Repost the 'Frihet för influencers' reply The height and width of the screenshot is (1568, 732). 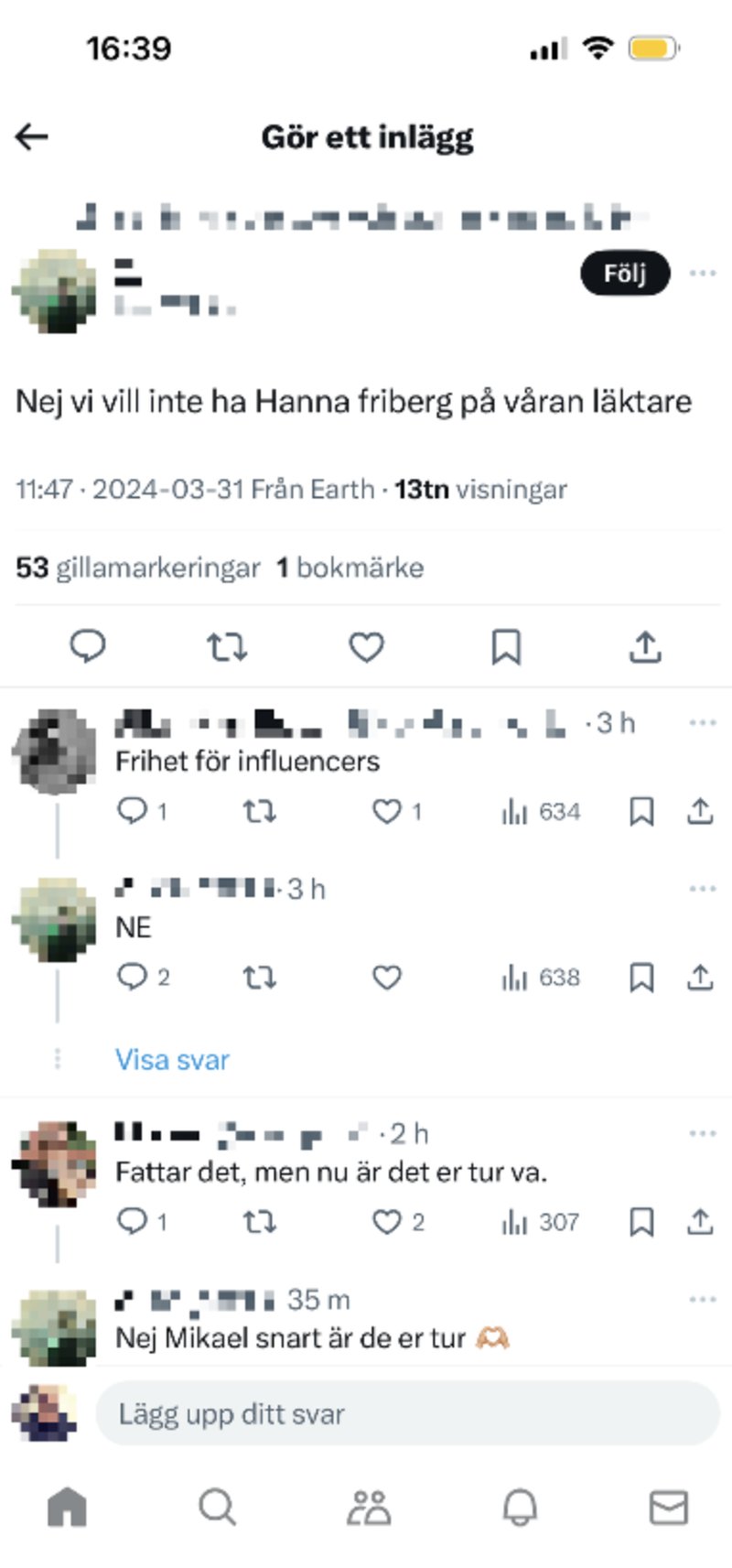pos(259,811)
